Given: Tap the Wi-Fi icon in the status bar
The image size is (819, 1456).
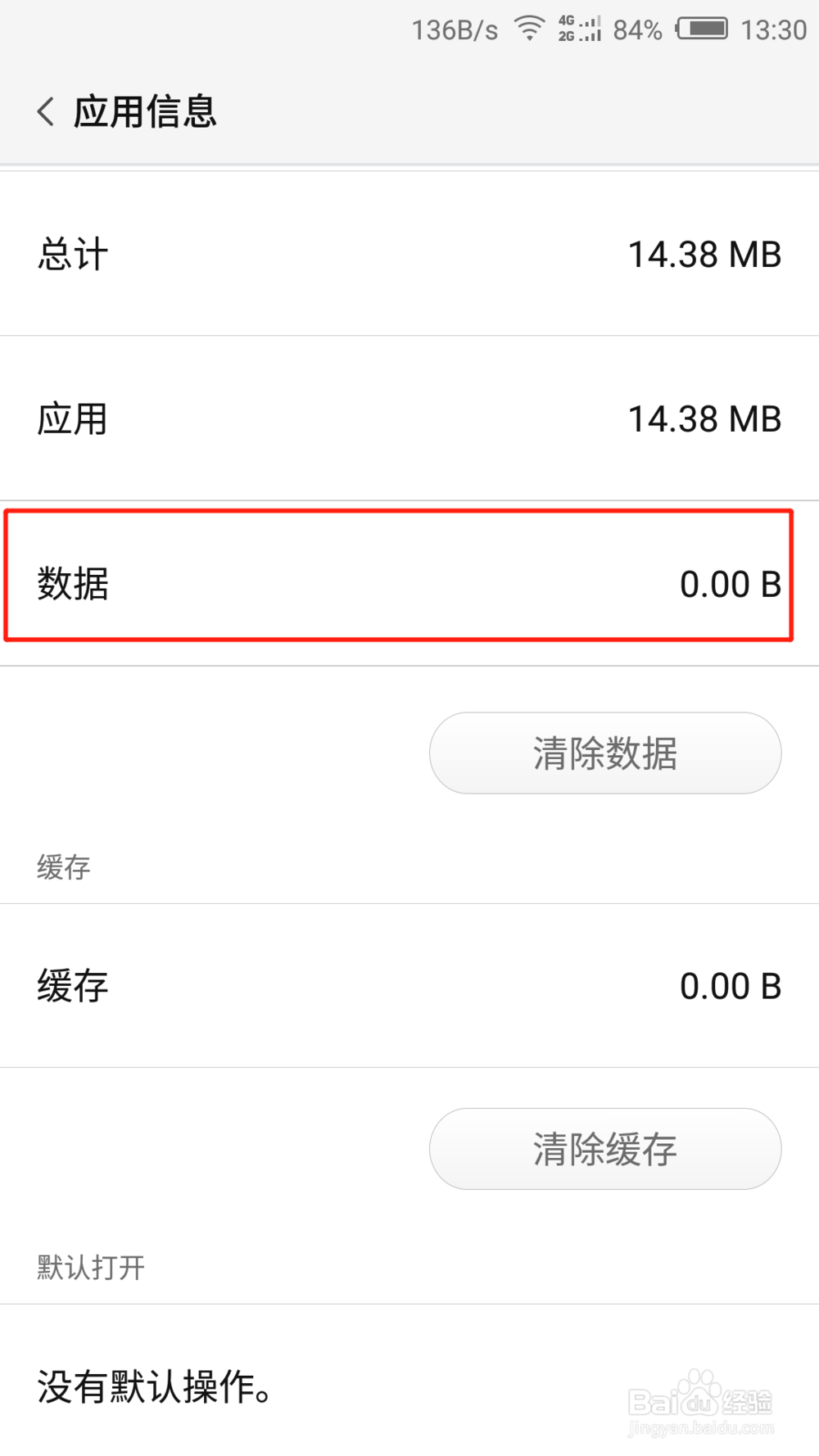Looking at the screenshot, I should click(528, 29).
